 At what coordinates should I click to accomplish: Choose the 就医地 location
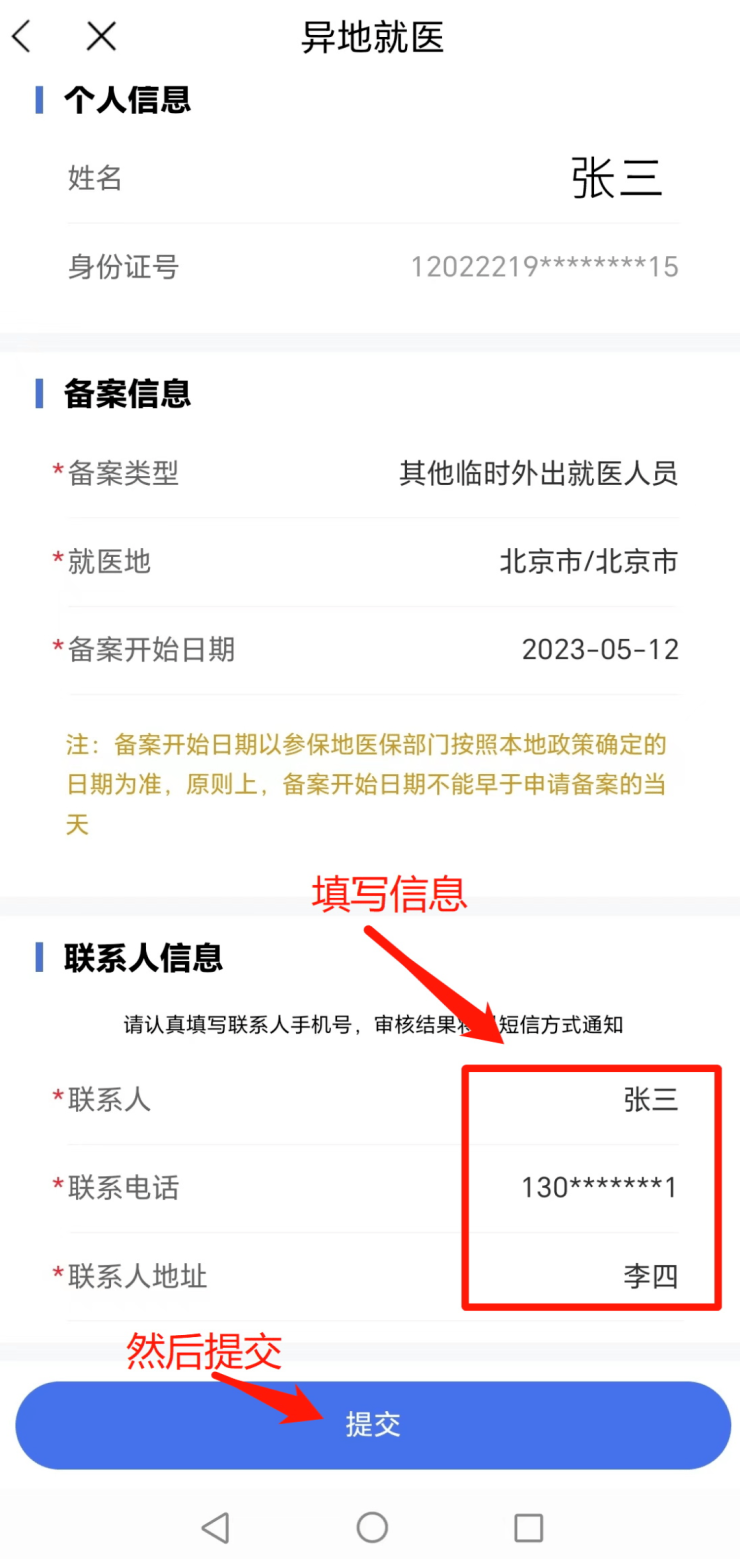pos(588,562)
